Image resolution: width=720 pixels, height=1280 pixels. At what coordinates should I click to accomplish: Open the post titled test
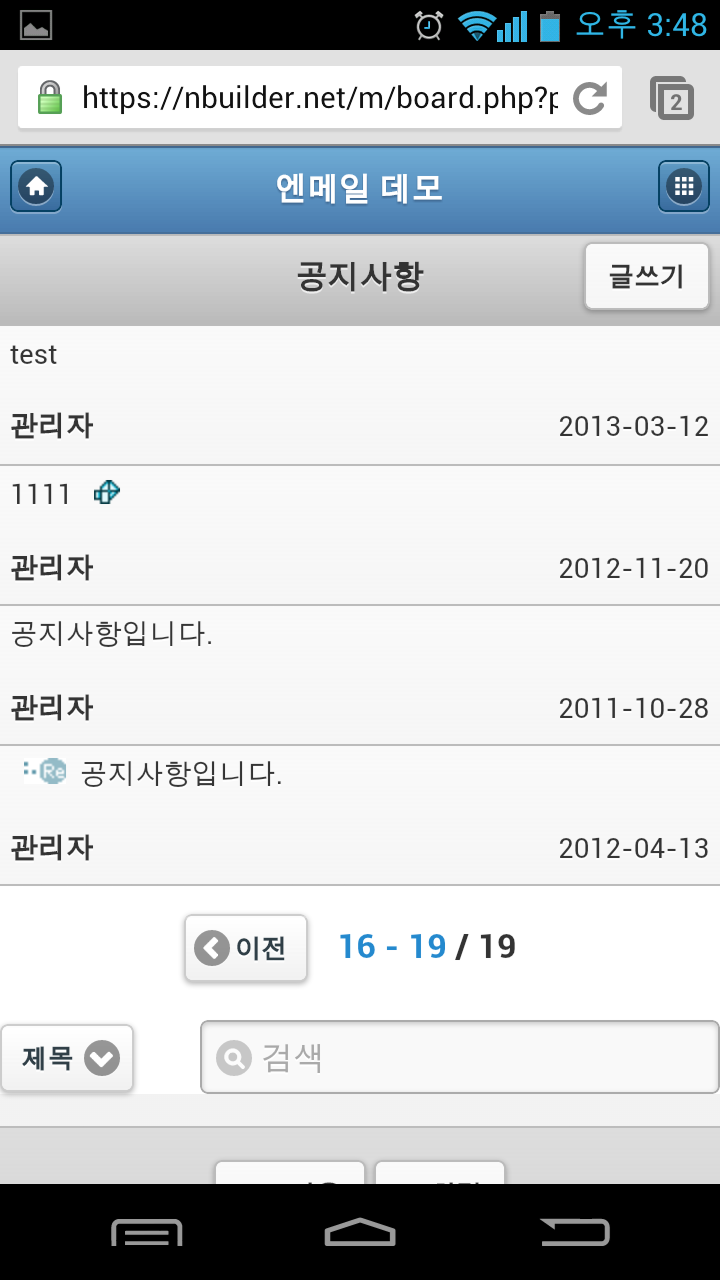coord(360,395)
